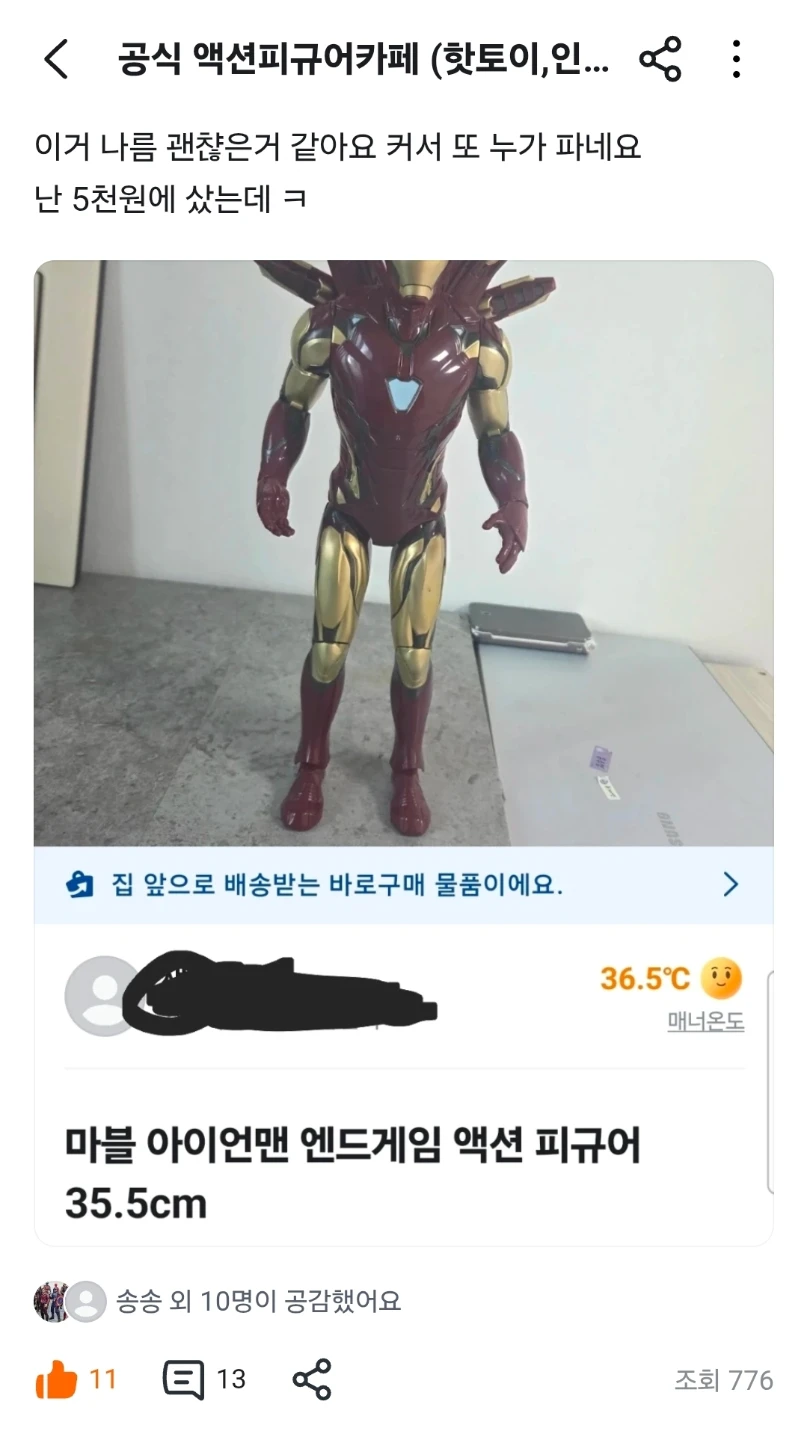Share the post from the top bar
The width and height of the screenshot is (807, 1440).
[x=660, y=59]
